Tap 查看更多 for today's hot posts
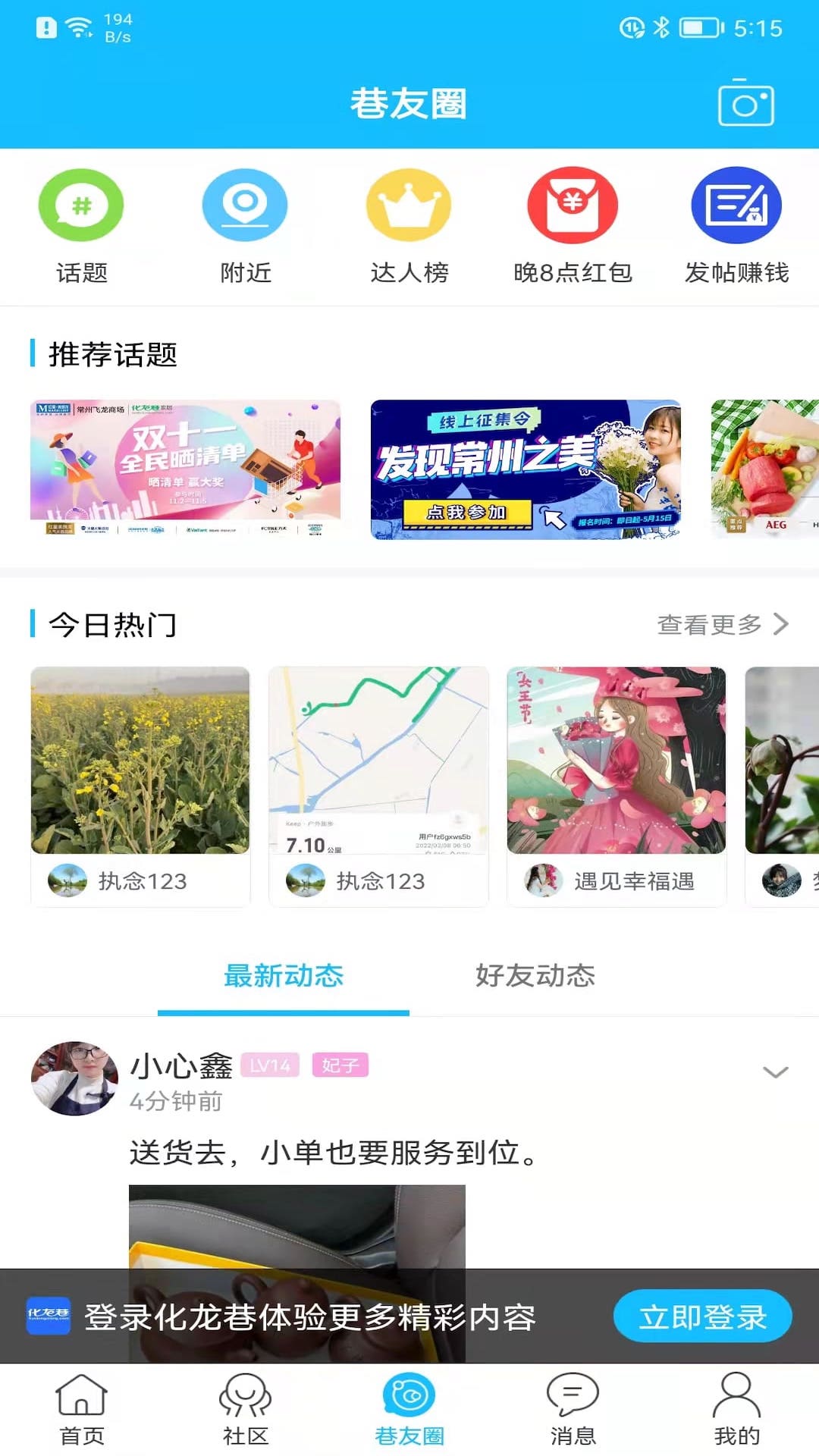Viewport: 819px width, 1456px height. pyautogui.click(x=721, y=625)
